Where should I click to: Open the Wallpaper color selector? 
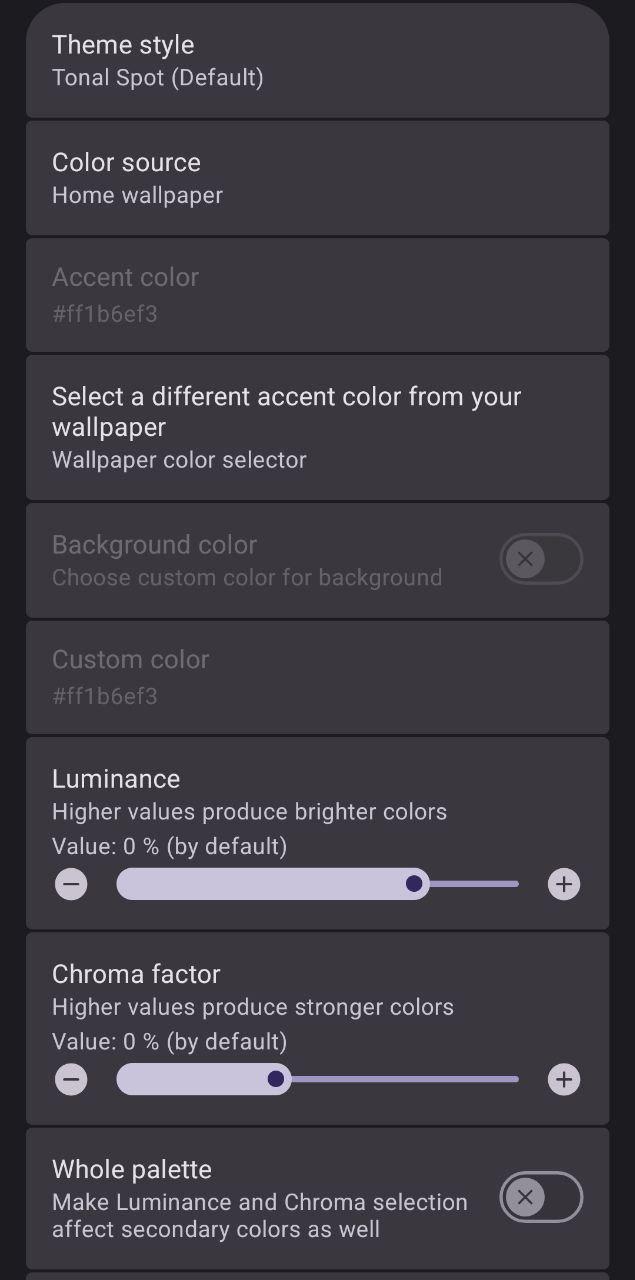(x=317, y=427)
